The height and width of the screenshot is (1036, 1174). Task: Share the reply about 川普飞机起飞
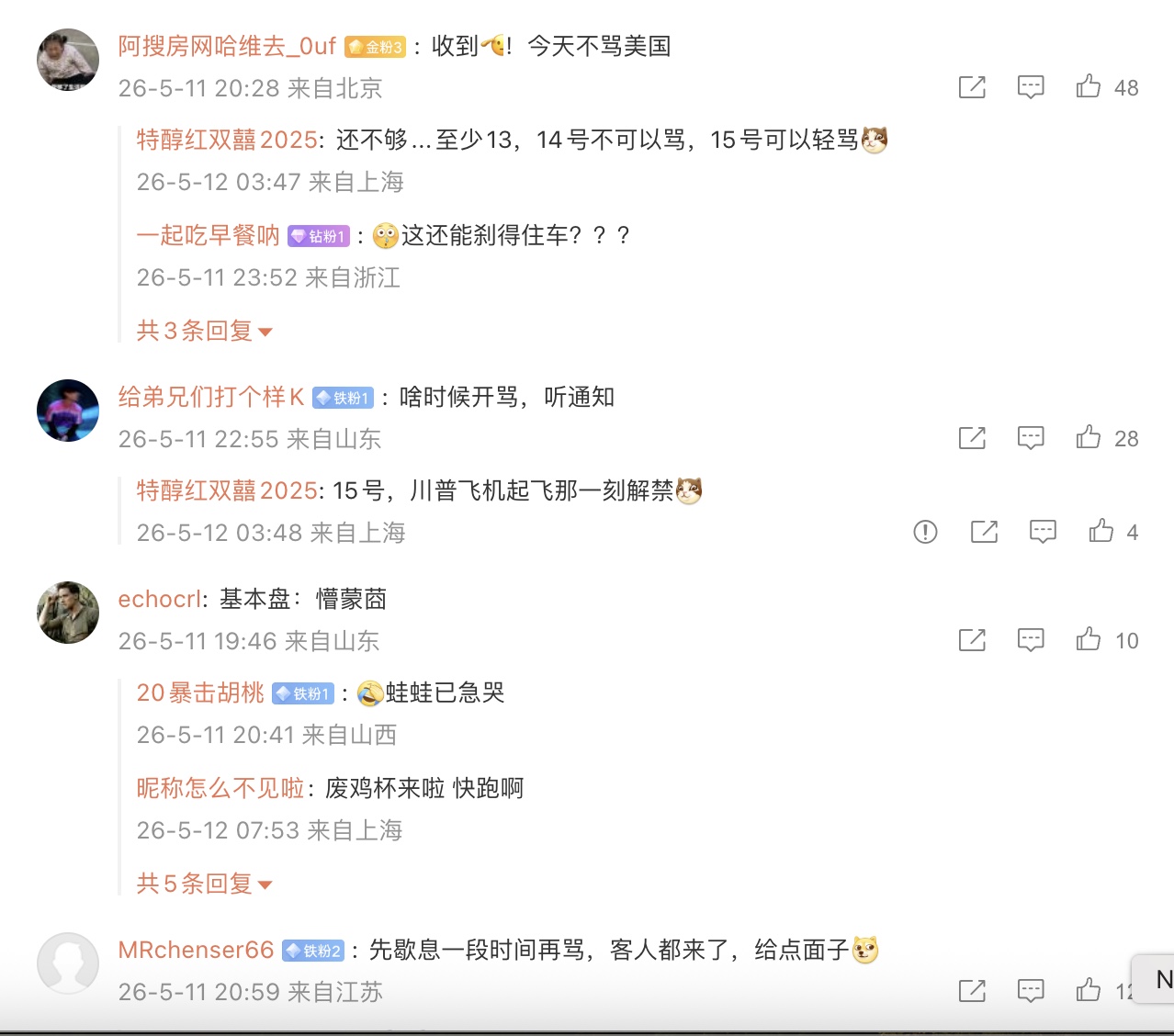pos(984,532)
